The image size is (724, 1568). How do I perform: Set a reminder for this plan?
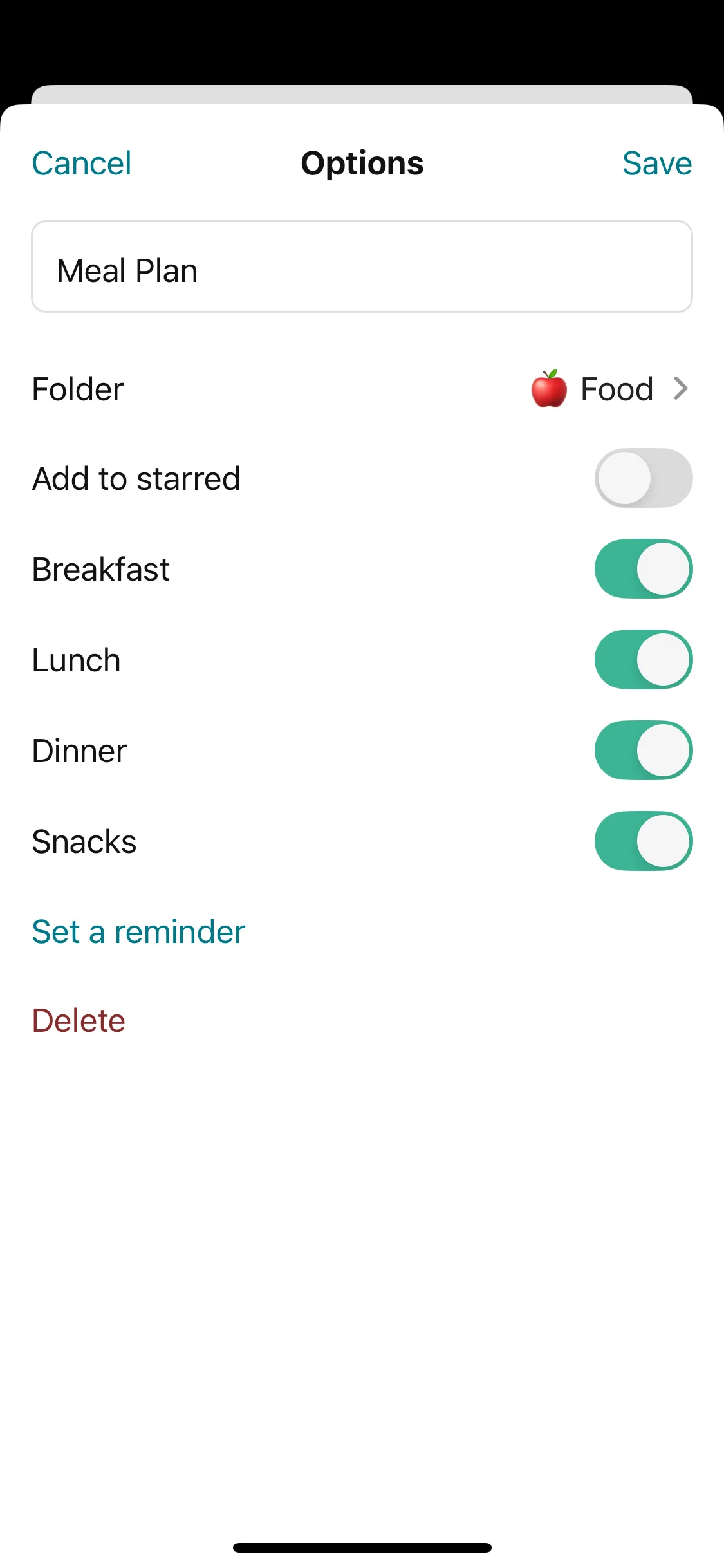pos(138,932)
